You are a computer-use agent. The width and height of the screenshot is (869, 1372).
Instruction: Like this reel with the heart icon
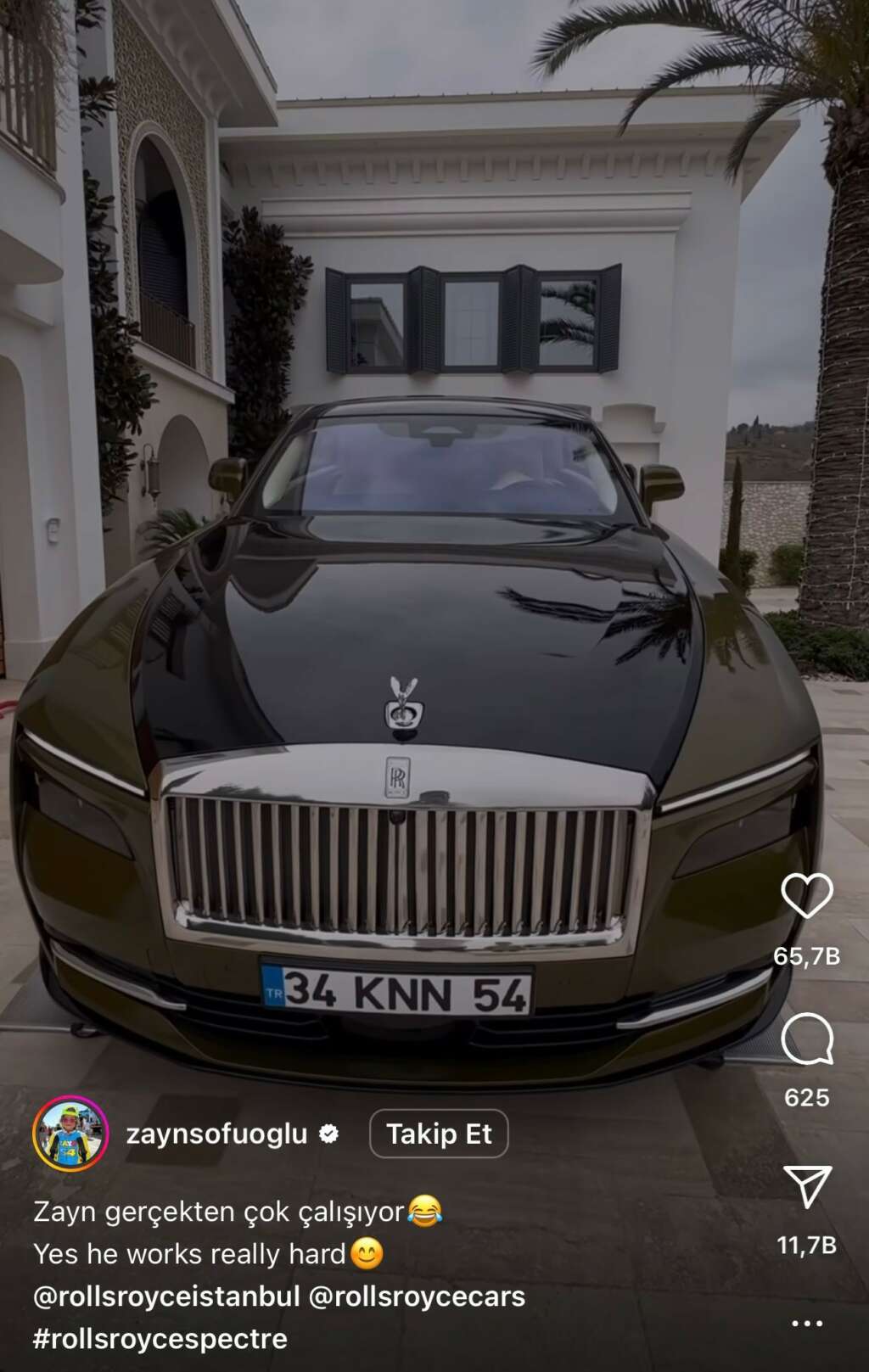[806, 896]
